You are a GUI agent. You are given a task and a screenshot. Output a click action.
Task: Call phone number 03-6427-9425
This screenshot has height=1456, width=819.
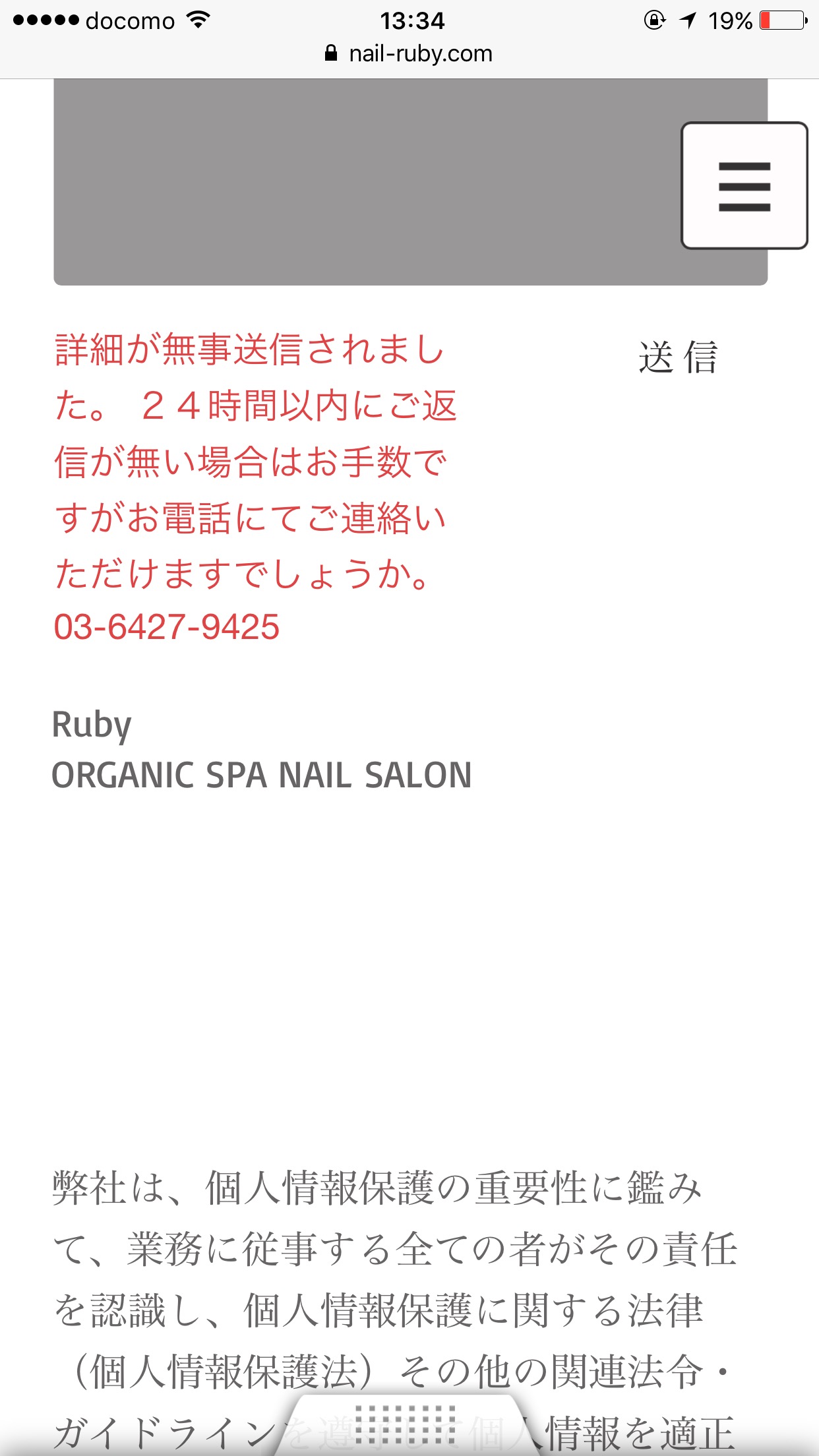(167, 626)
